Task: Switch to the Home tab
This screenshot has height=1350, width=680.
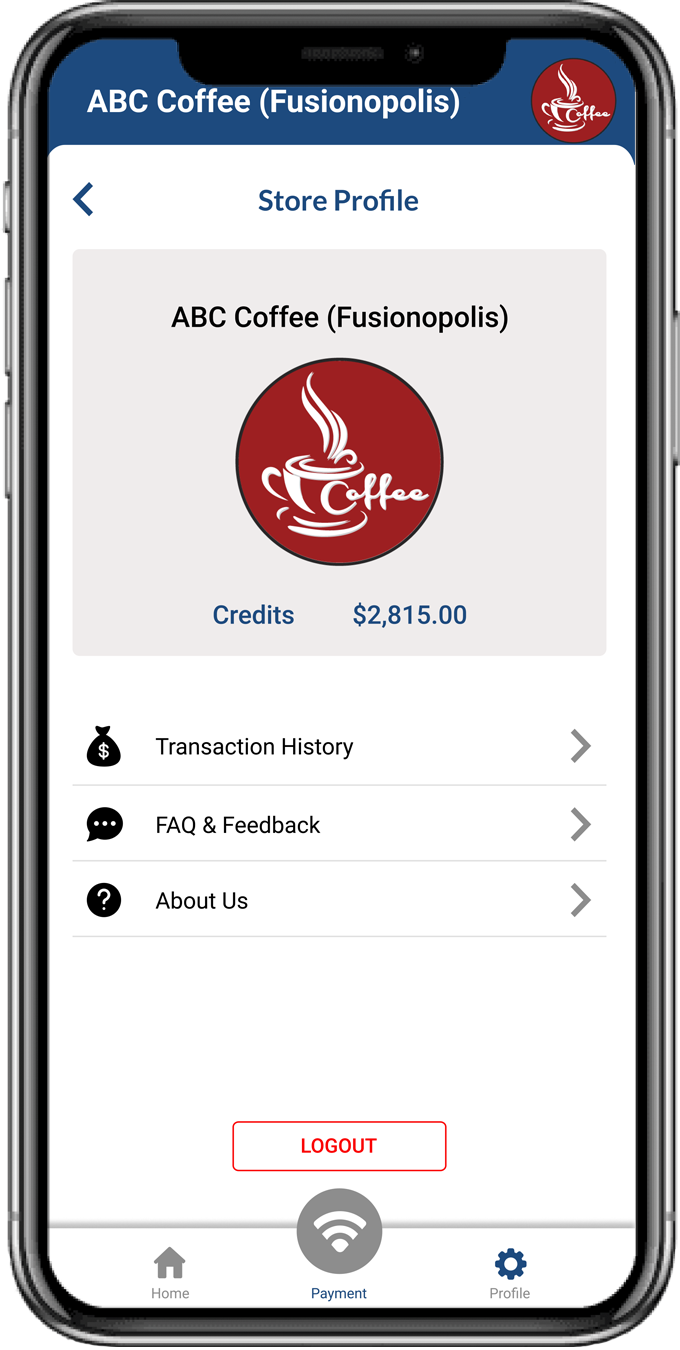Action: pos(170,1273)
